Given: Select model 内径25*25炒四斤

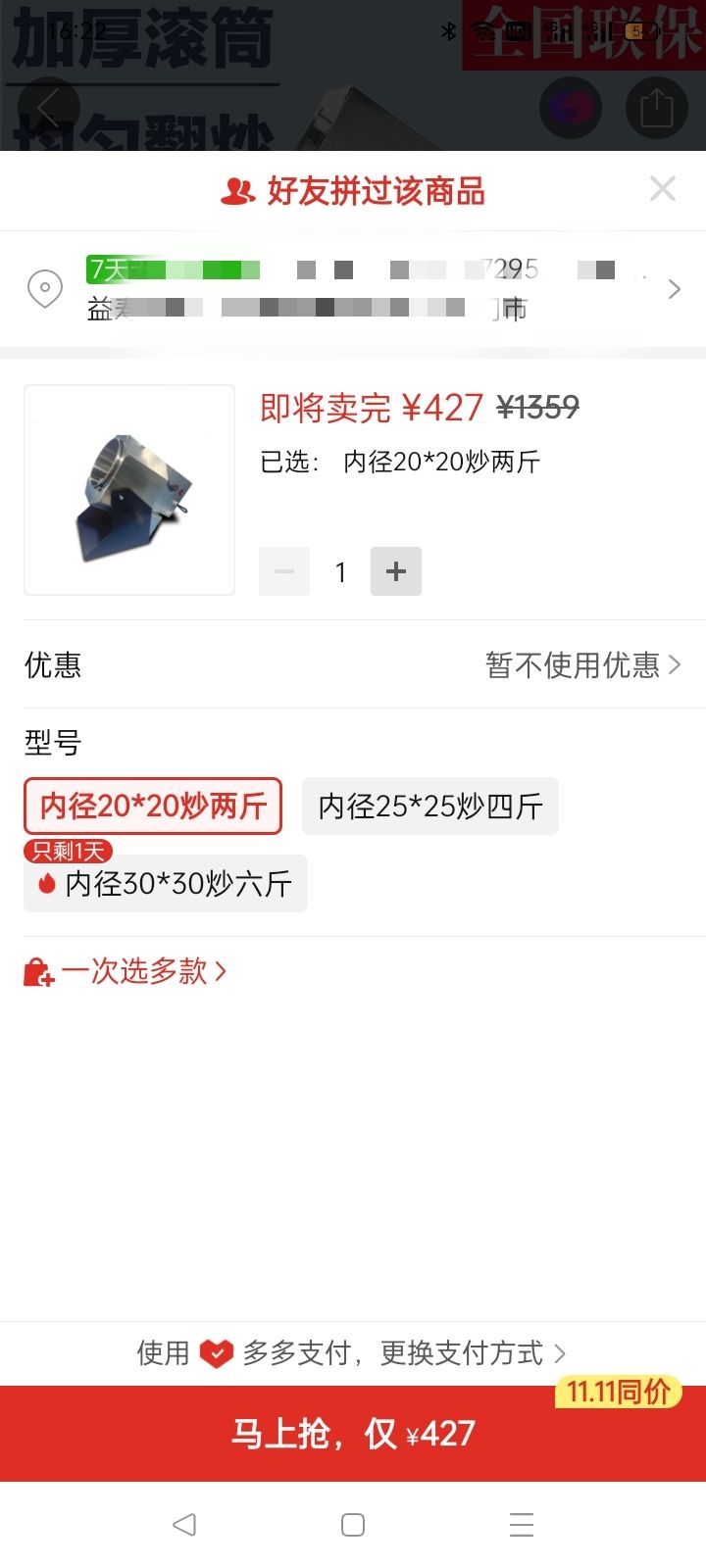Looking at the screenshot, I should click(x=429, y=806).
